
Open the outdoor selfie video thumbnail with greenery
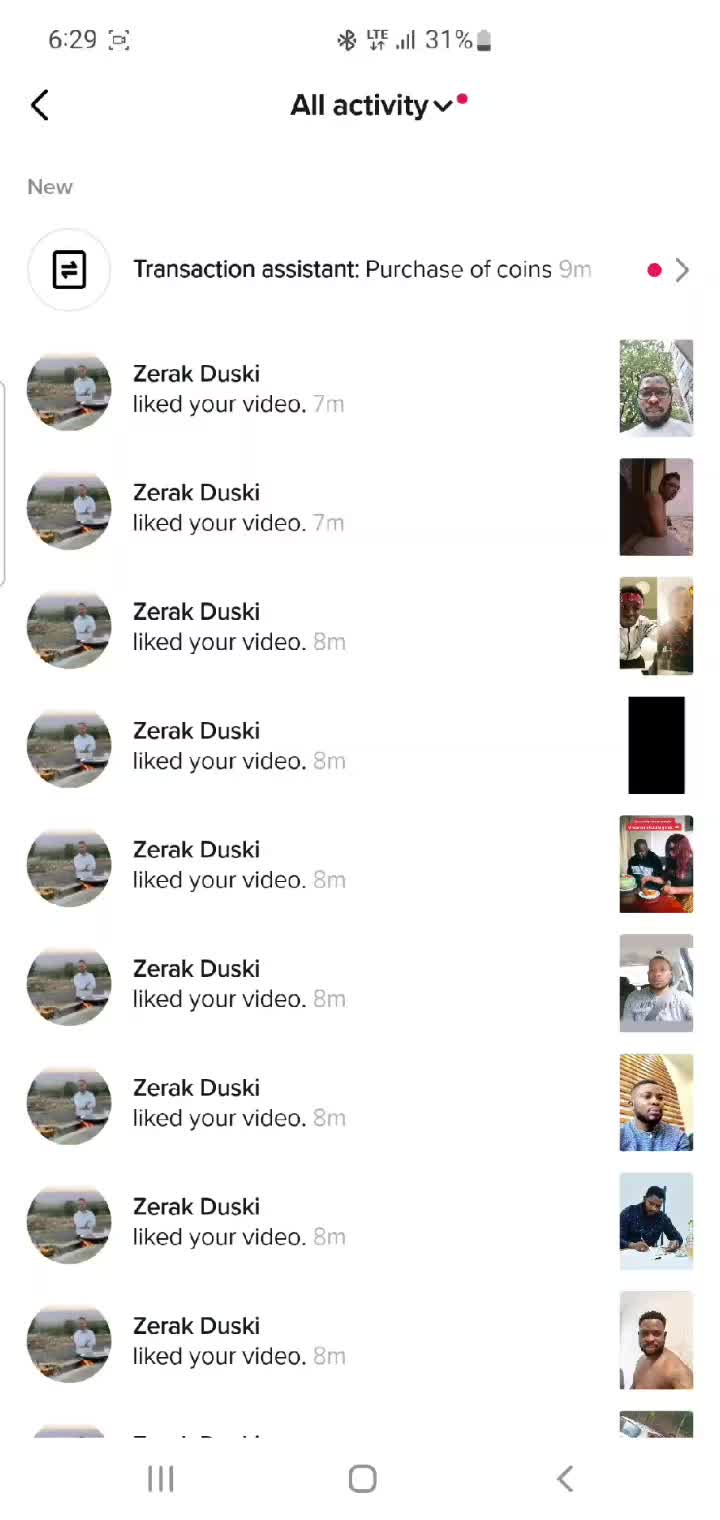[x=656, y=388]
